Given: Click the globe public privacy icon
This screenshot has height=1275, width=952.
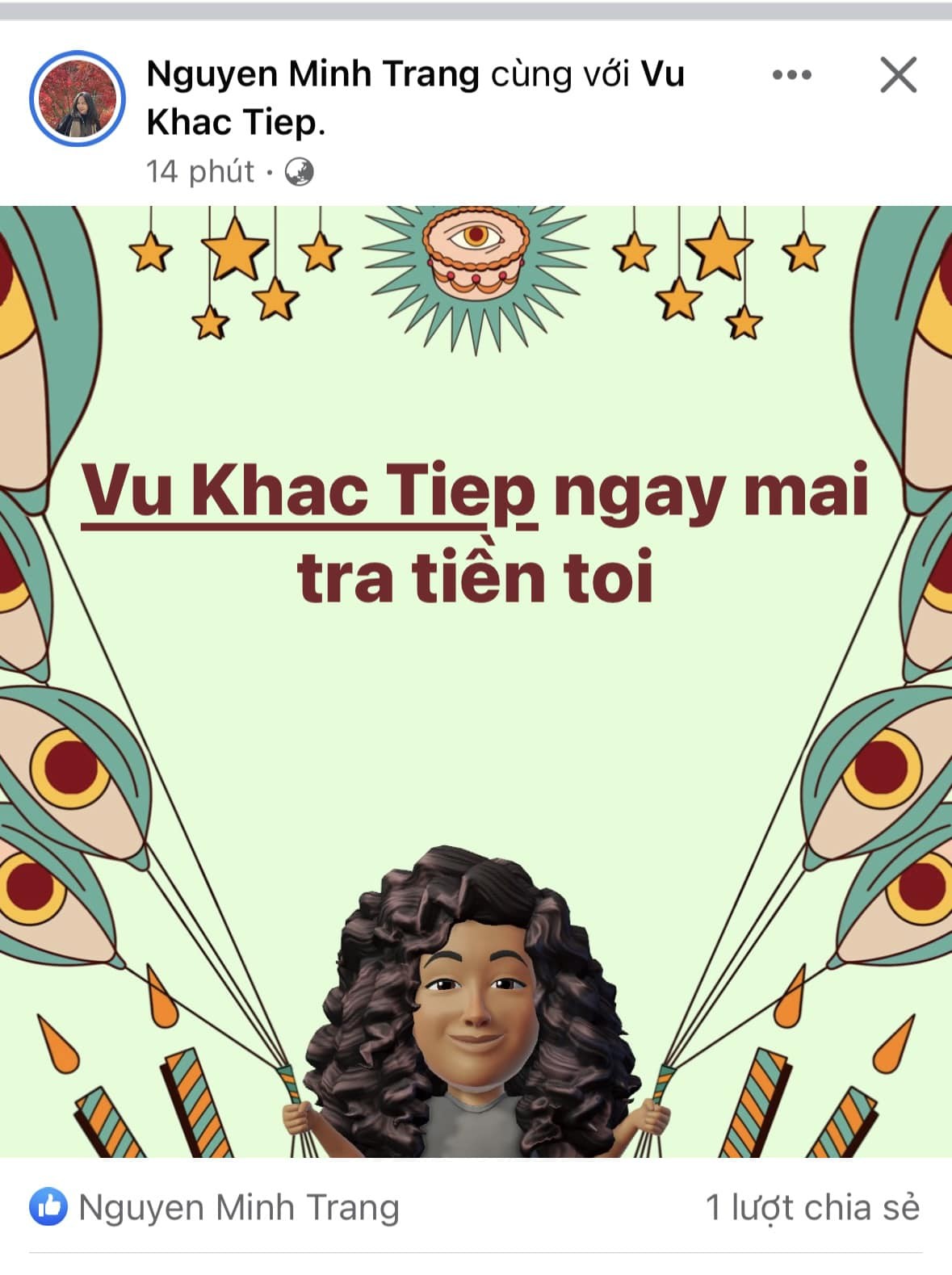Looking at the screenshot, I should (299, 171).
